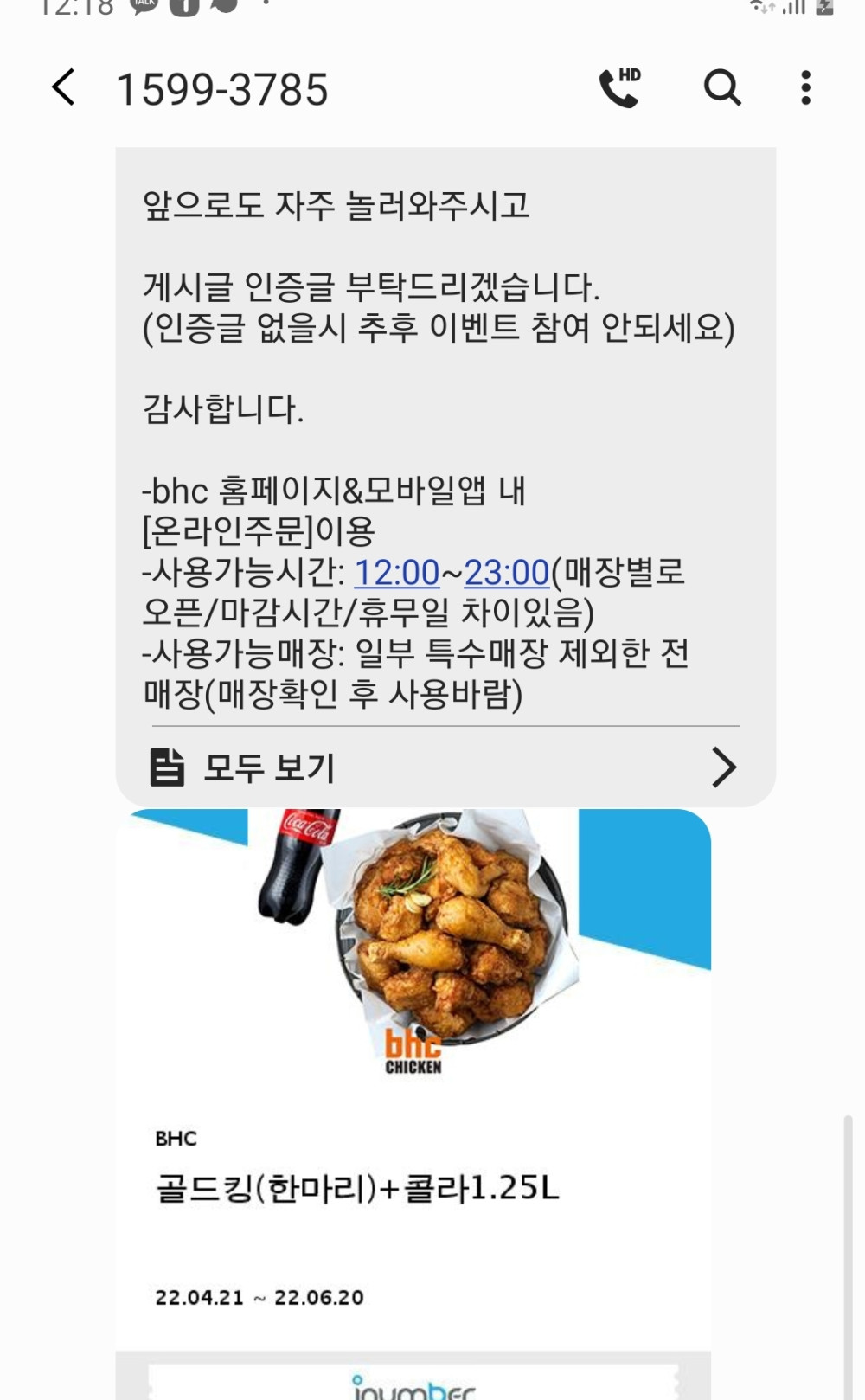
Task: Open the three-dot overflow menu
Action: coord(805,87)
